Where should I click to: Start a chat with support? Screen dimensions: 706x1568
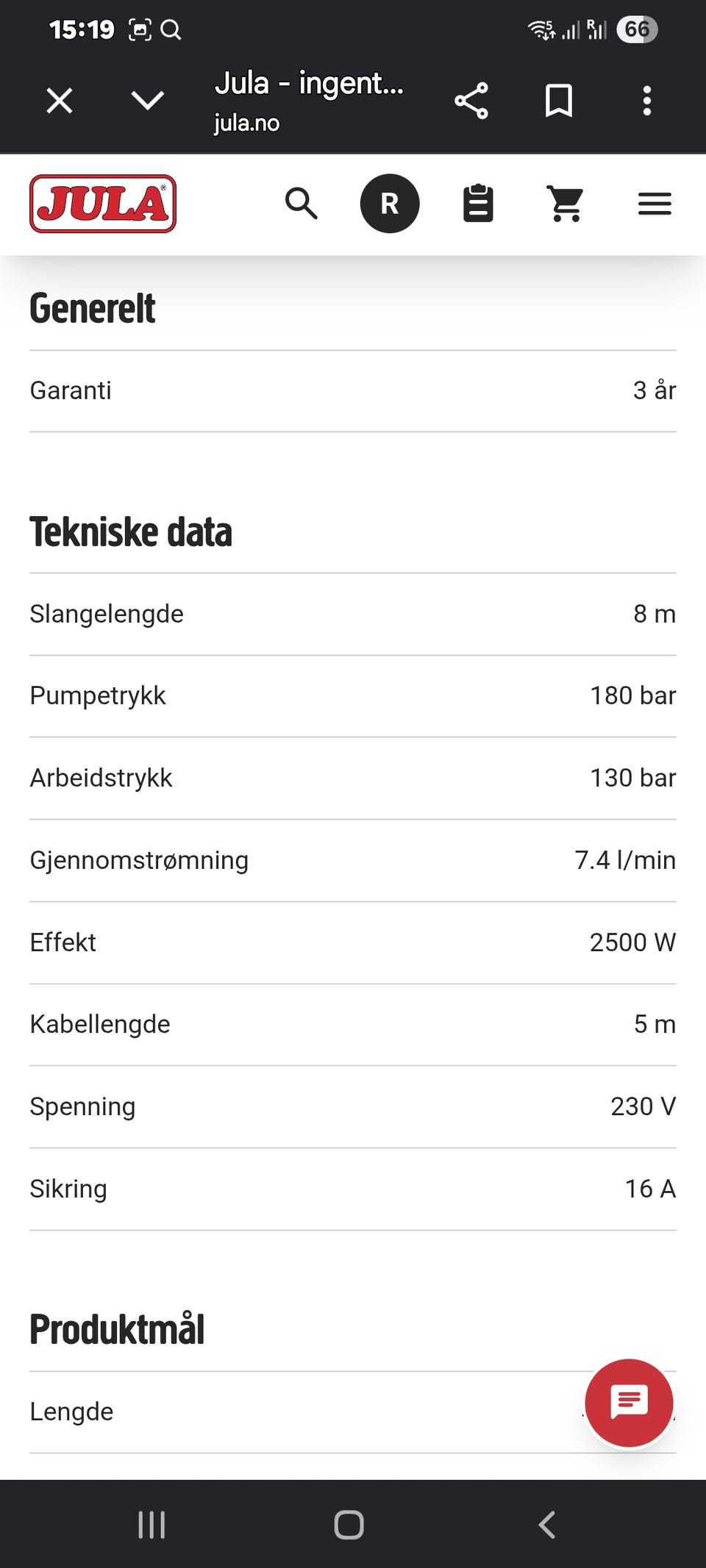[629, 1403]
